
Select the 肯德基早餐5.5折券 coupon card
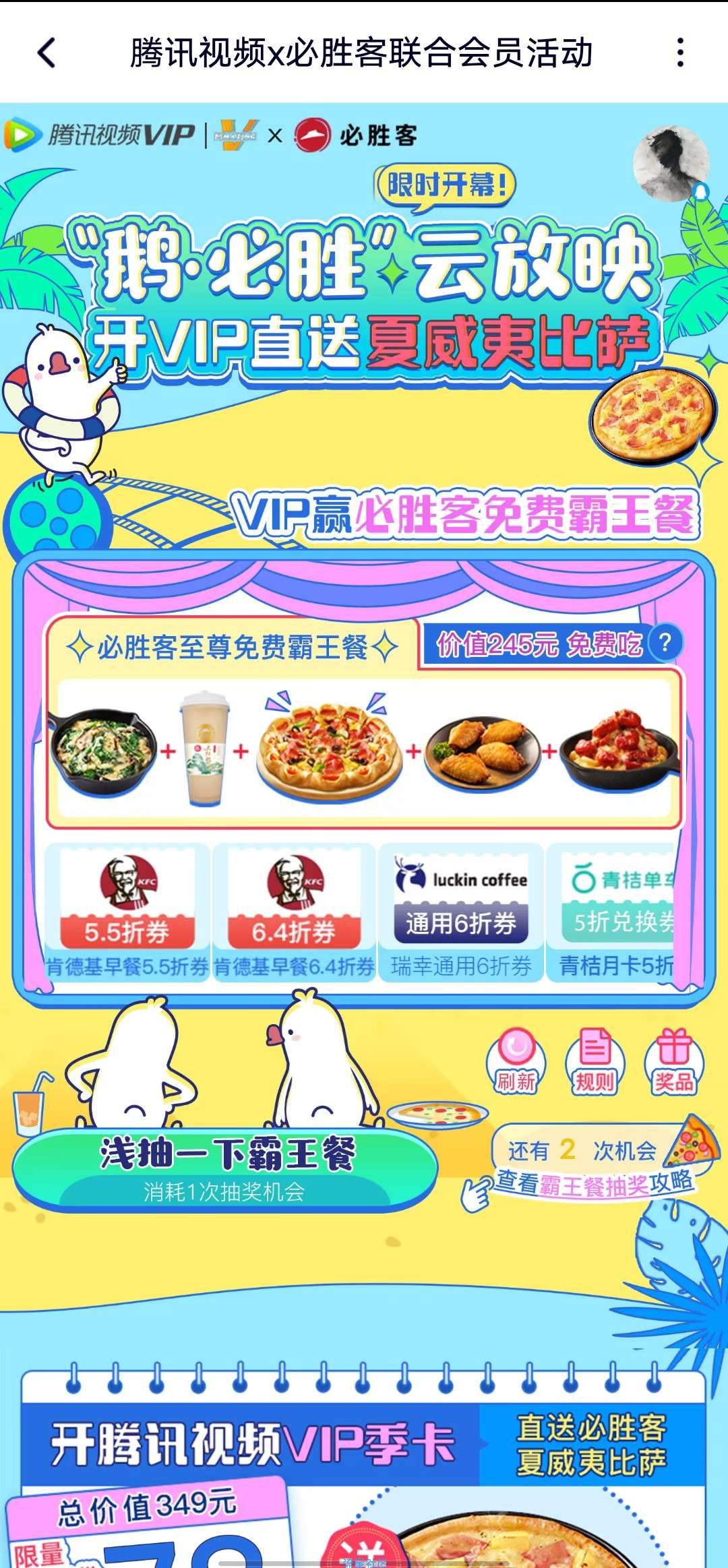coord(127,912)
